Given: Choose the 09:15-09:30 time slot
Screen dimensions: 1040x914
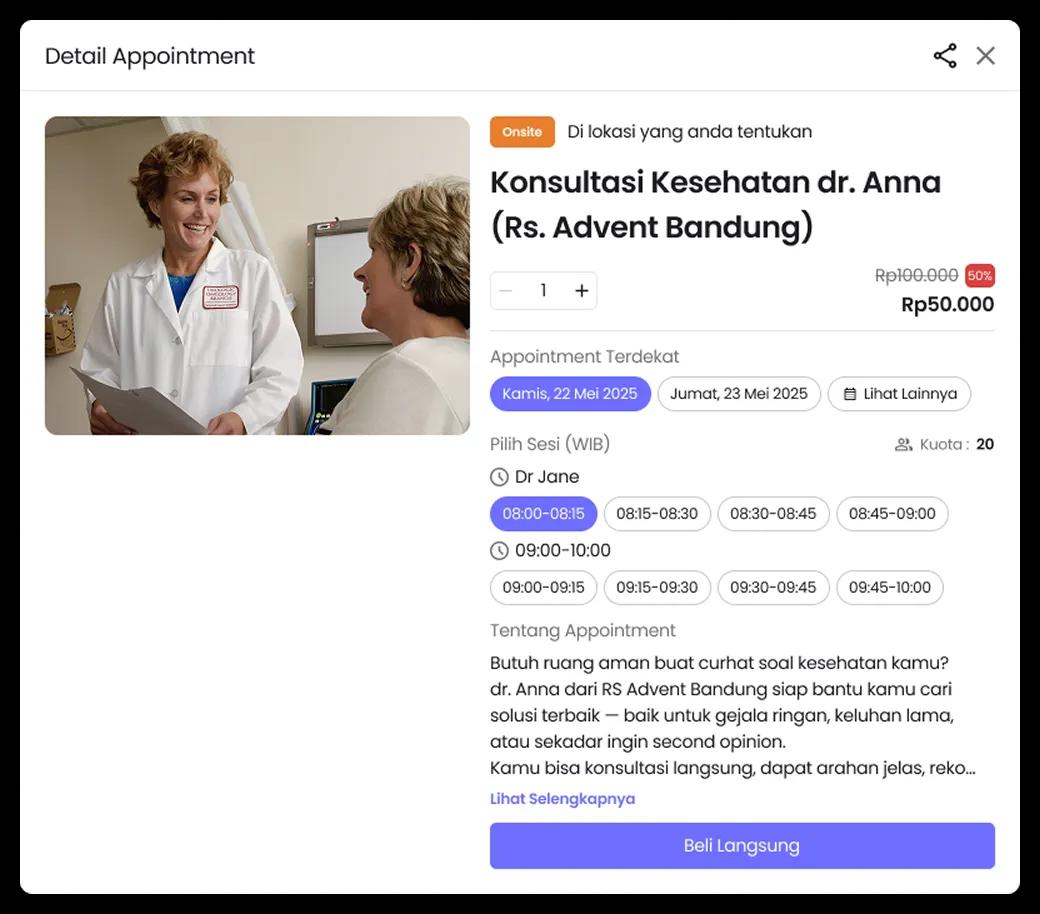Looking at the screenshot, I should [657, 588].
